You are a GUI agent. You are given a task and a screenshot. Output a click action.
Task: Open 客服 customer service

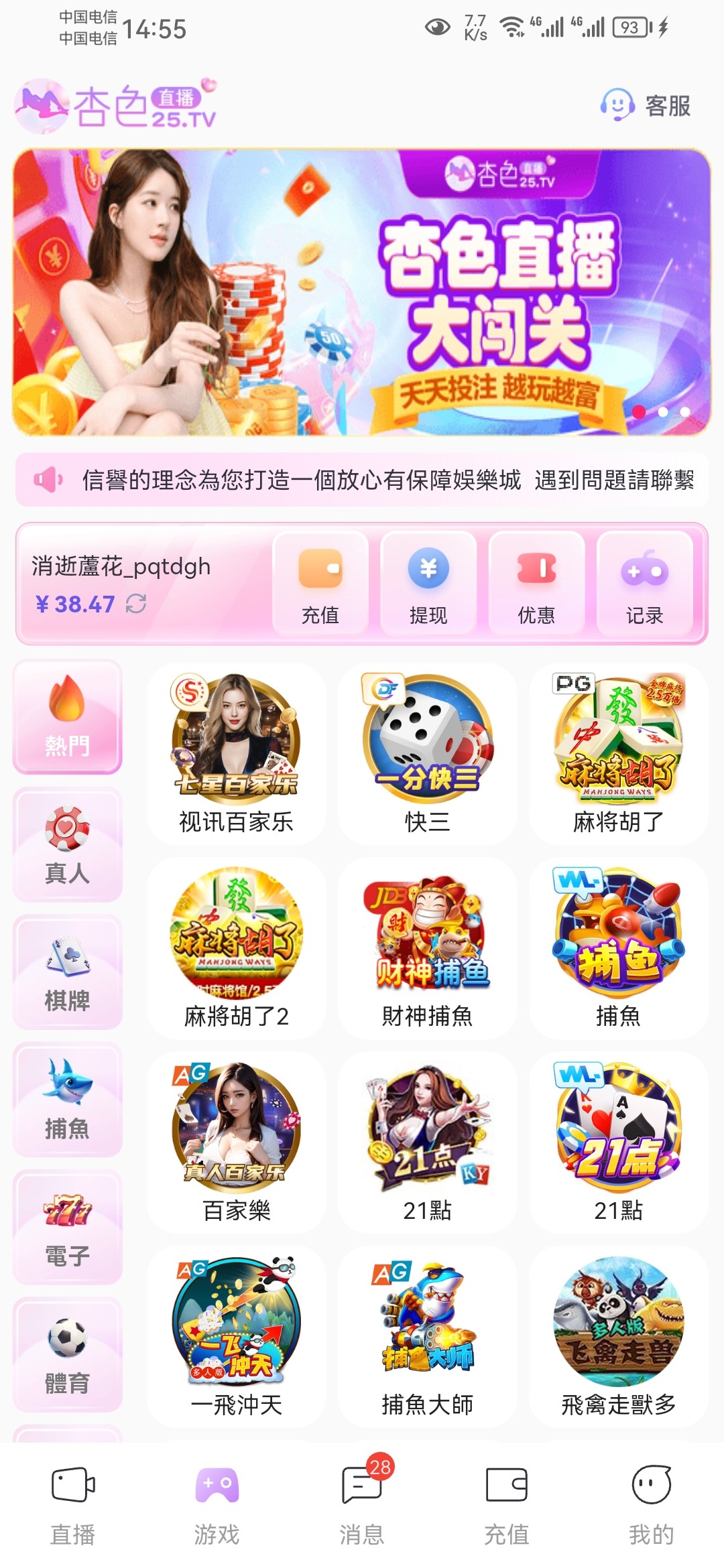(646, 105)
